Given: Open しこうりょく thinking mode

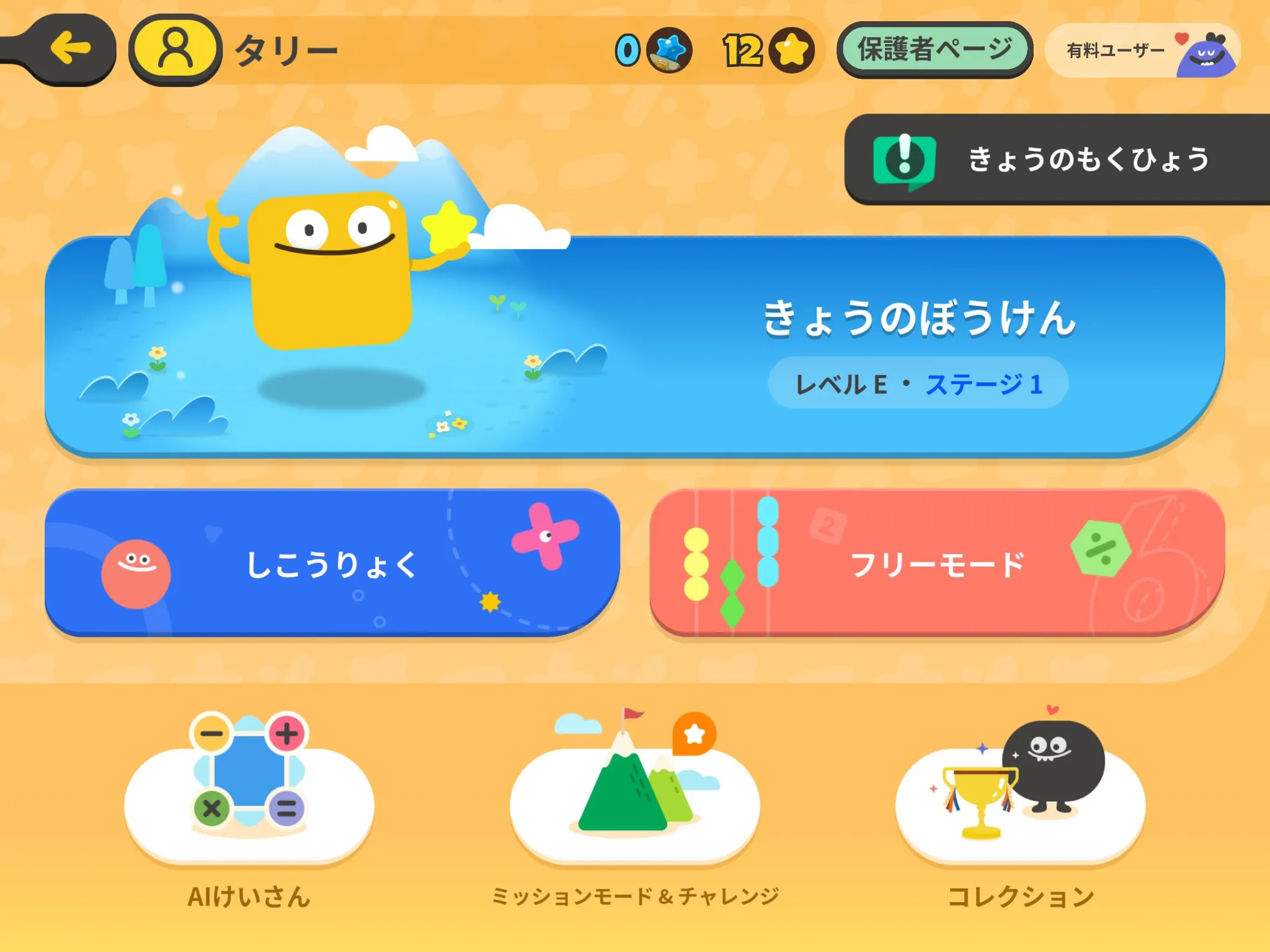Looking at the screenshot, I should [332, 563].
